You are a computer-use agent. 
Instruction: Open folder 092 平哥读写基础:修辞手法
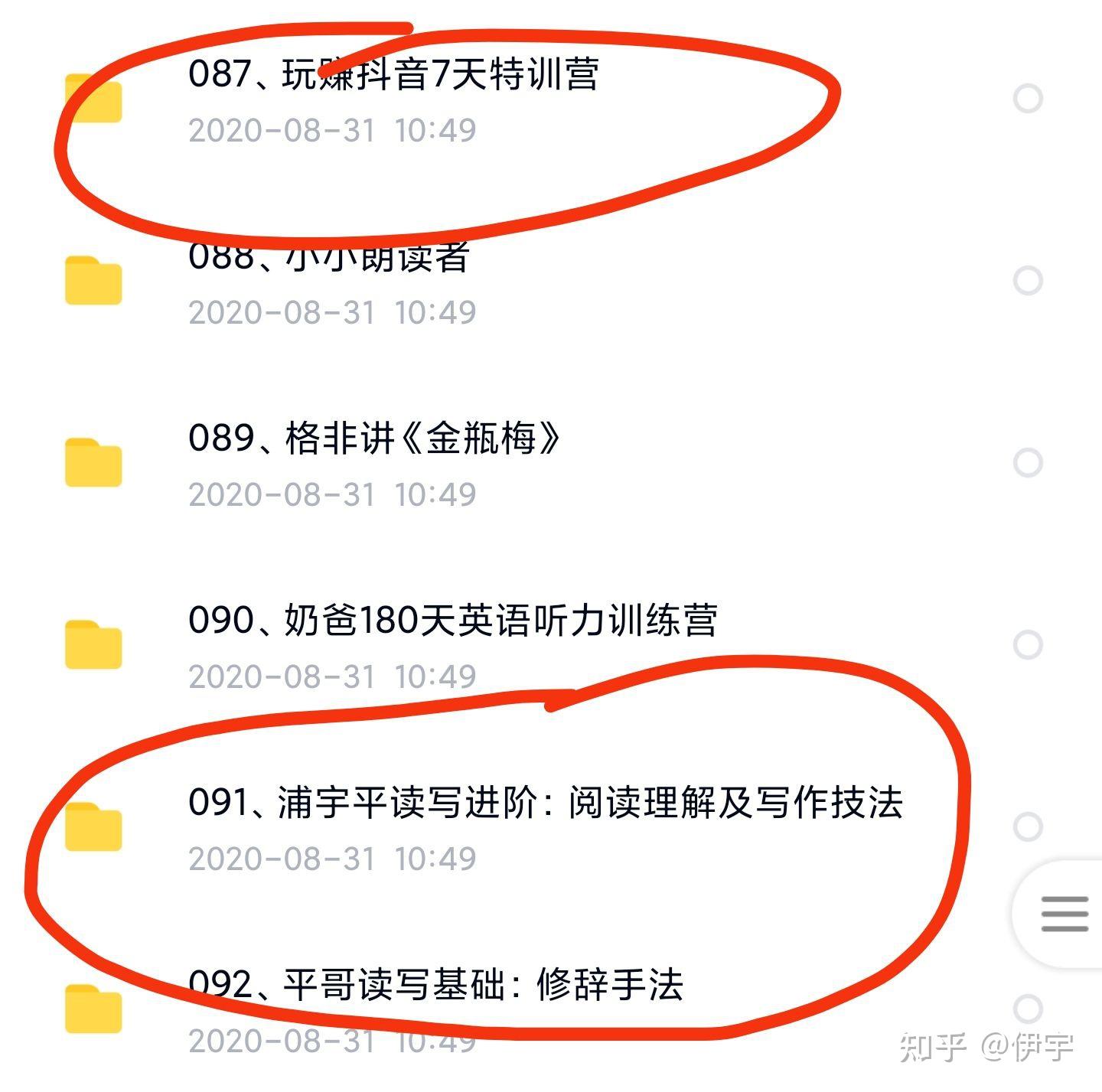[435, 985]
